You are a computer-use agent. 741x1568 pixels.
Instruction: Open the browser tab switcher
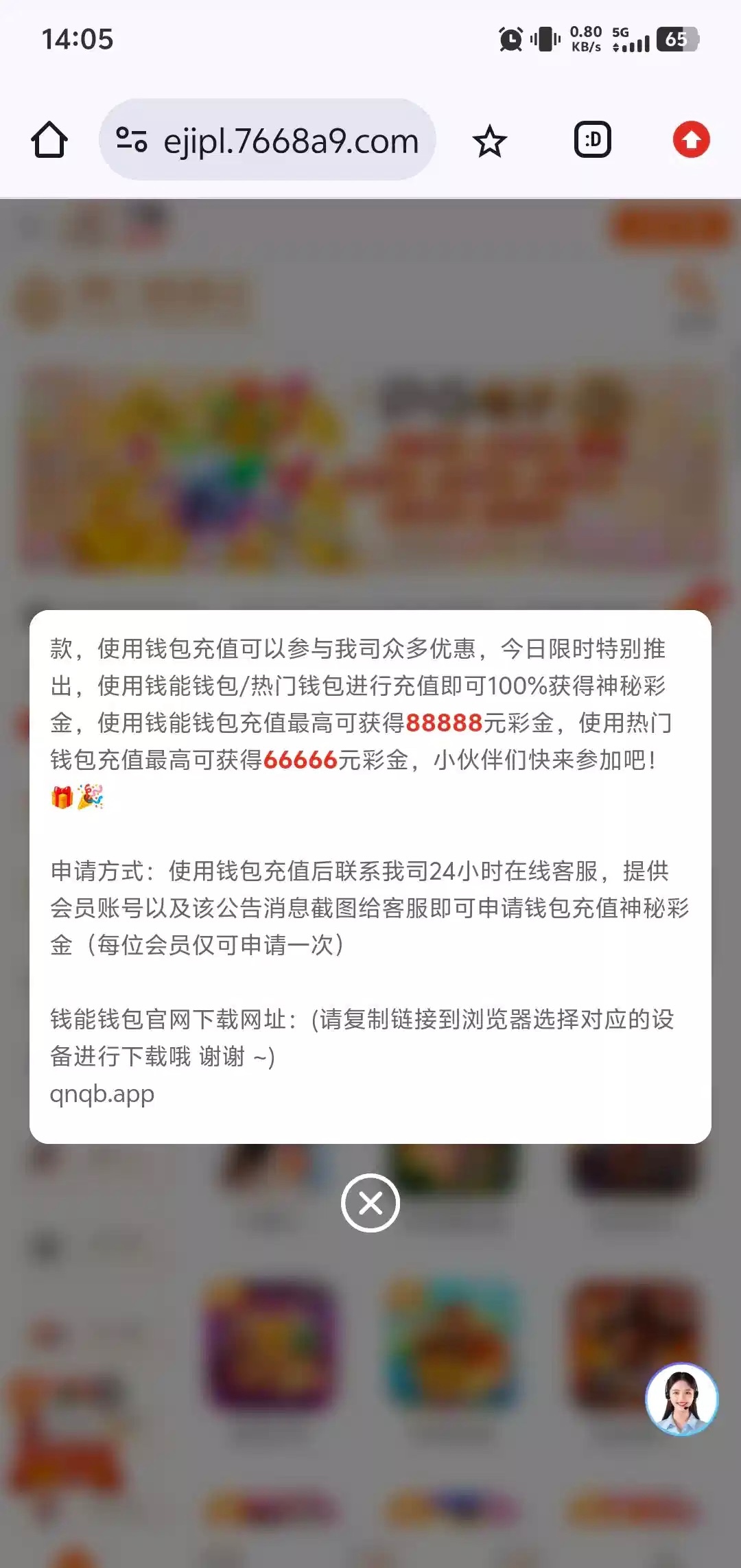coord(592,140)
